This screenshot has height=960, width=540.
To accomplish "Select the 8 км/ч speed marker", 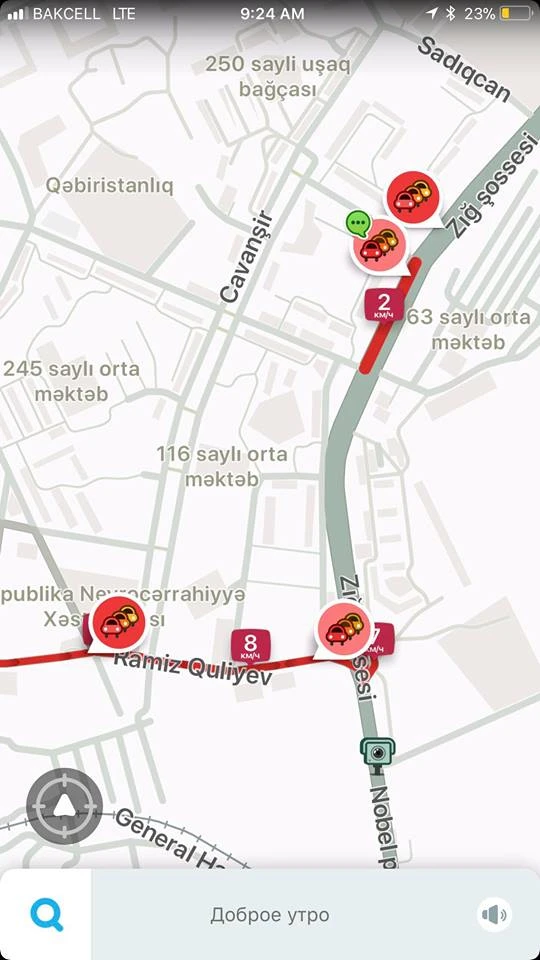I will pos(250,647).
